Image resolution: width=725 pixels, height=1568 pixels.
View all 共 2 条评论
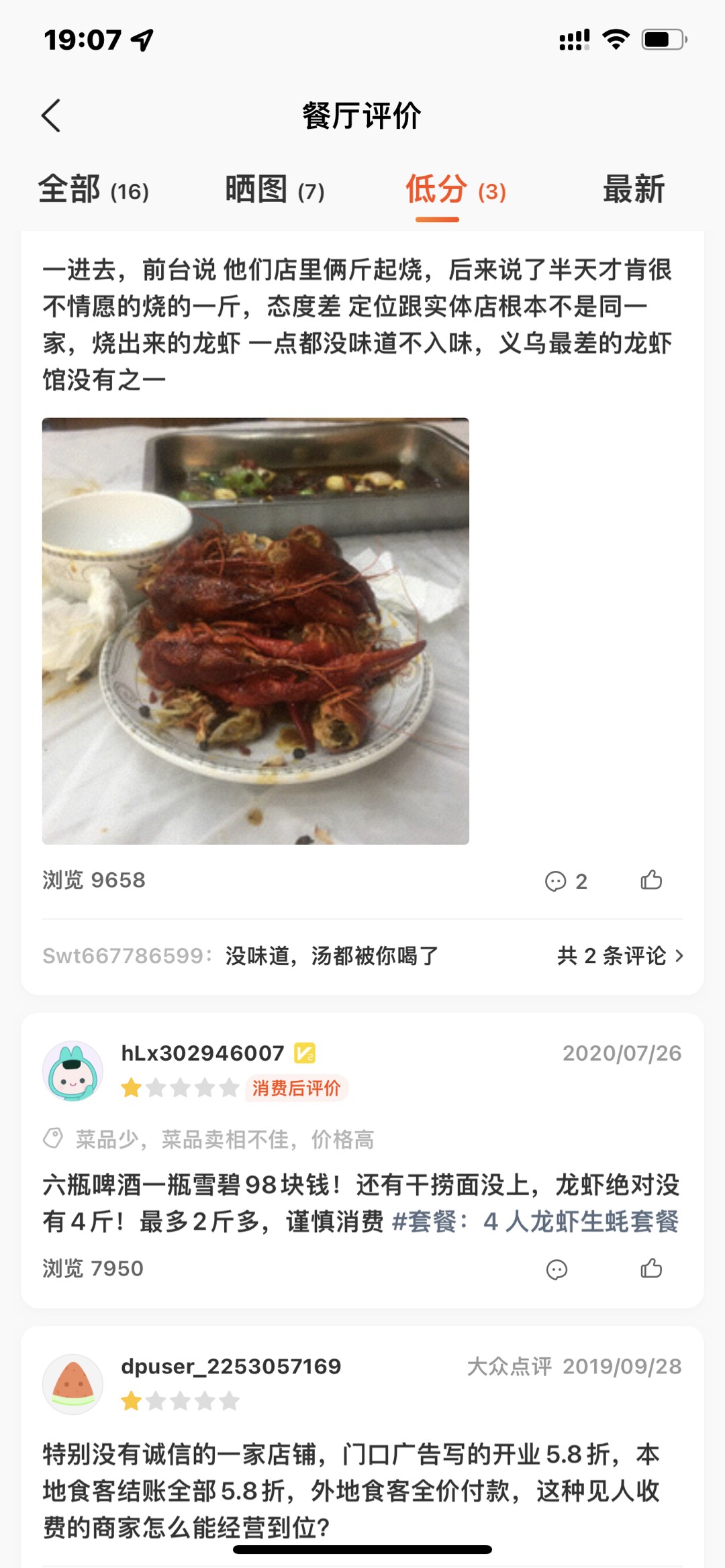point(620,955)
